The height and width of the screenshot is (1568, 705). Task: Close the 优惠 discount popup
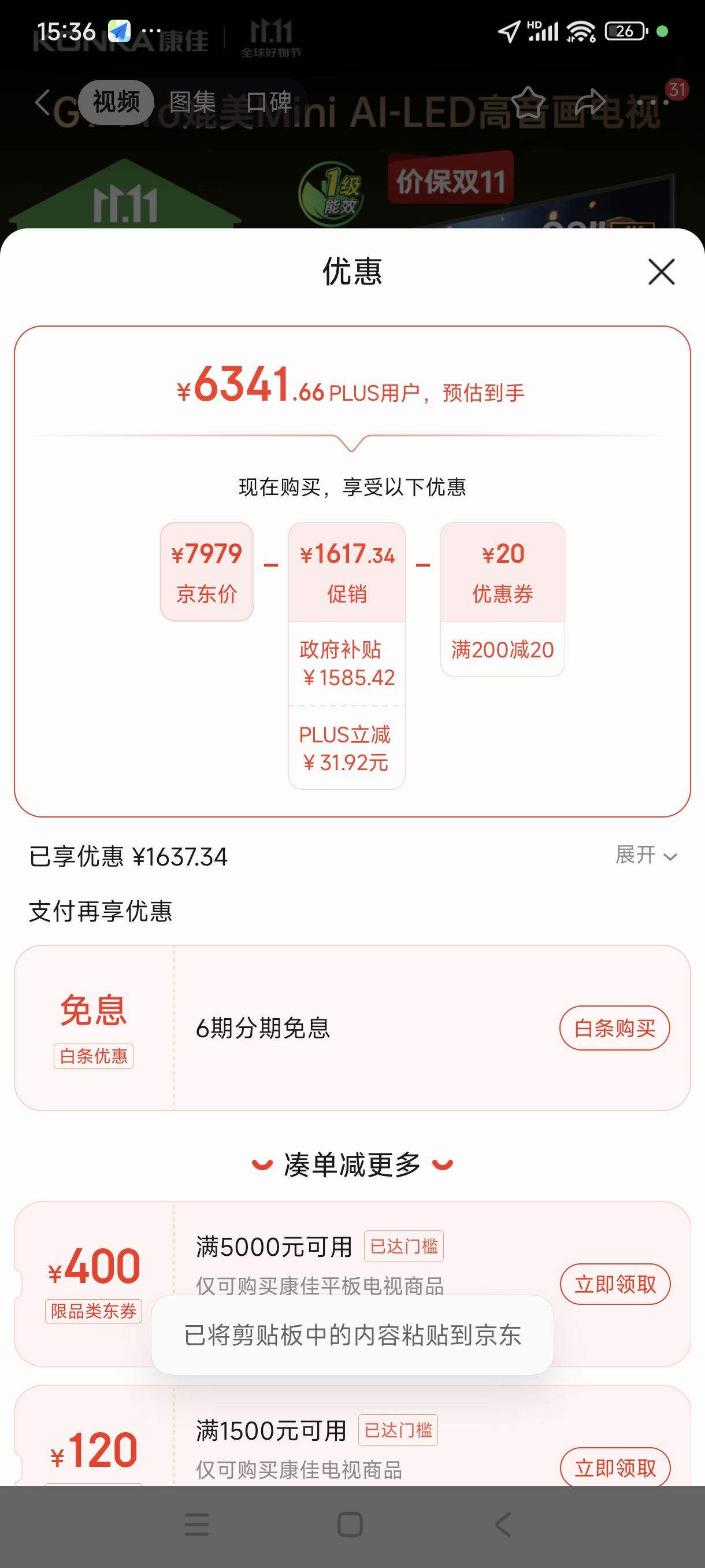click(661, 273)
